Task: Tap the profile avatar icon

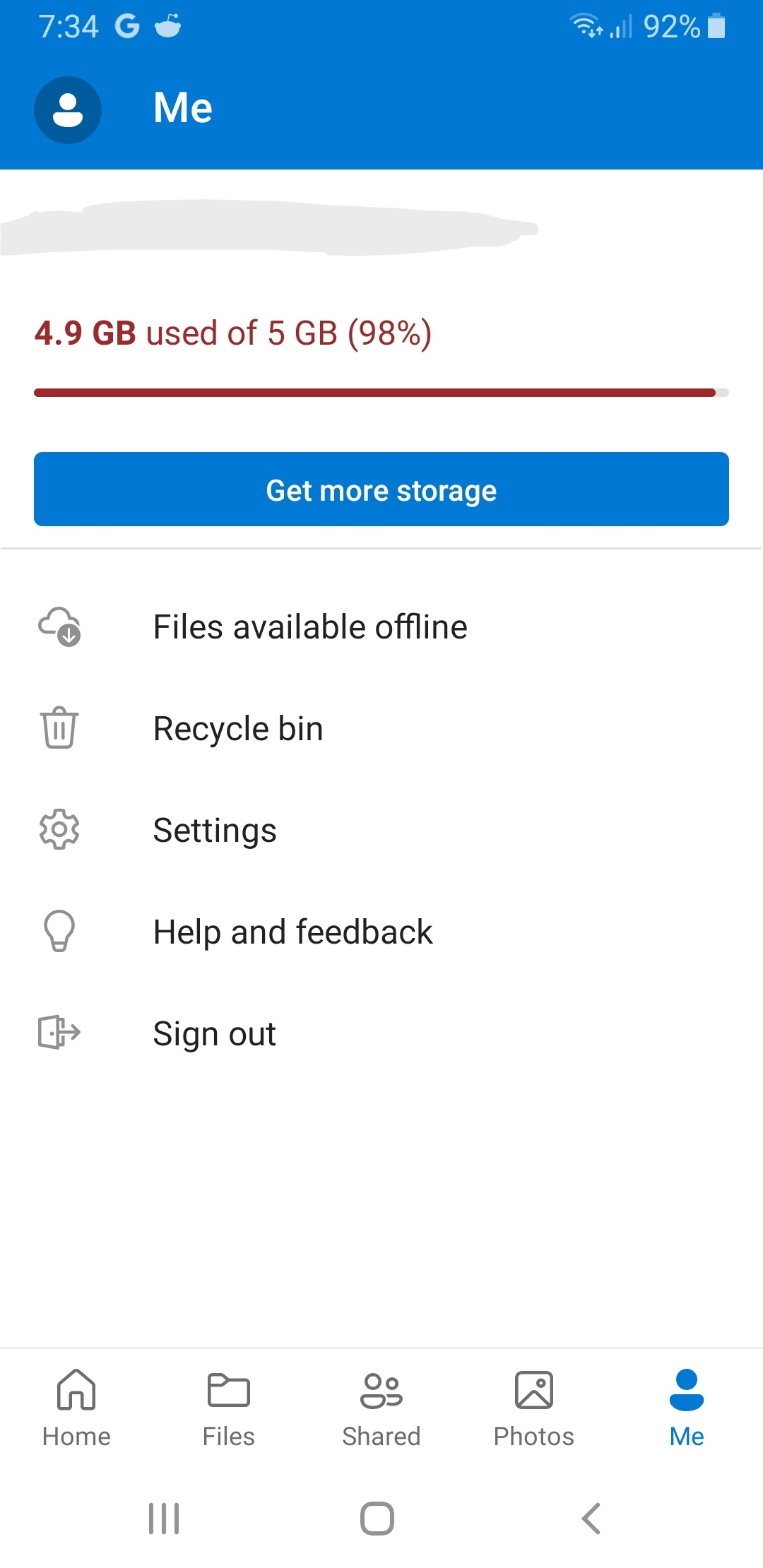Action: click(68, 110)
